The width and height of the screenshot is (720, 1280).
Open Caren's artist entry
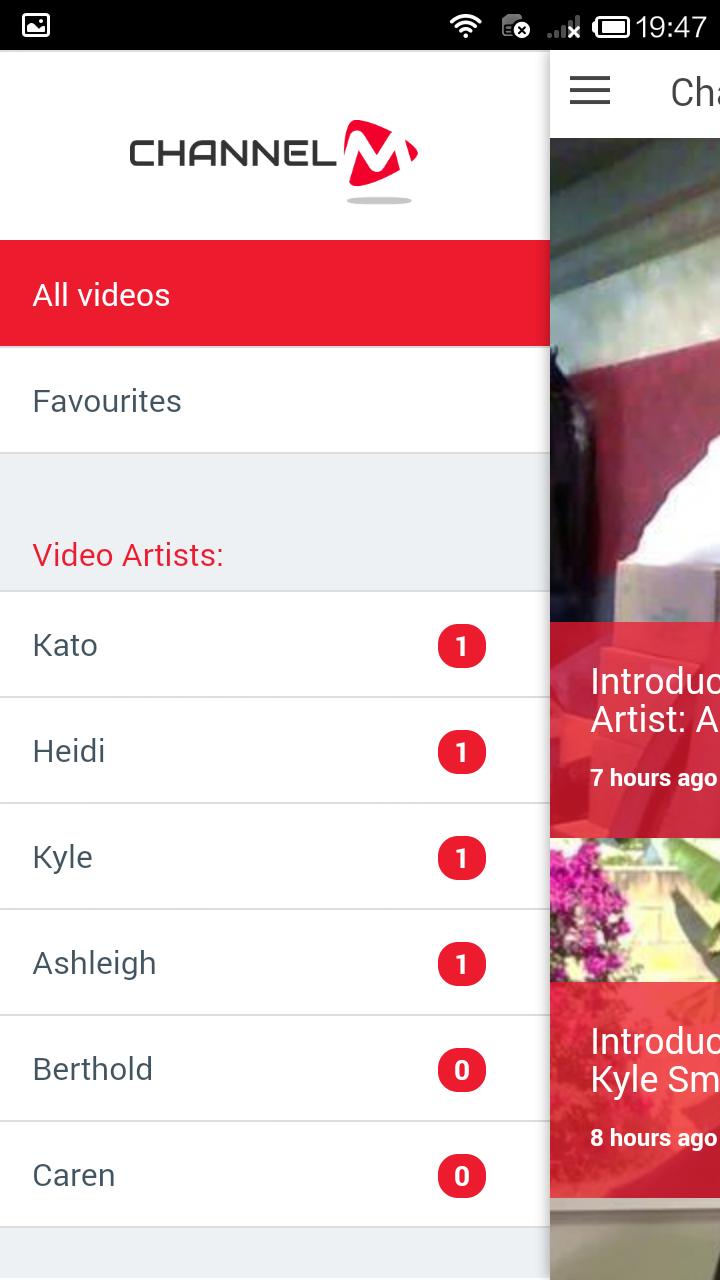275,1175
